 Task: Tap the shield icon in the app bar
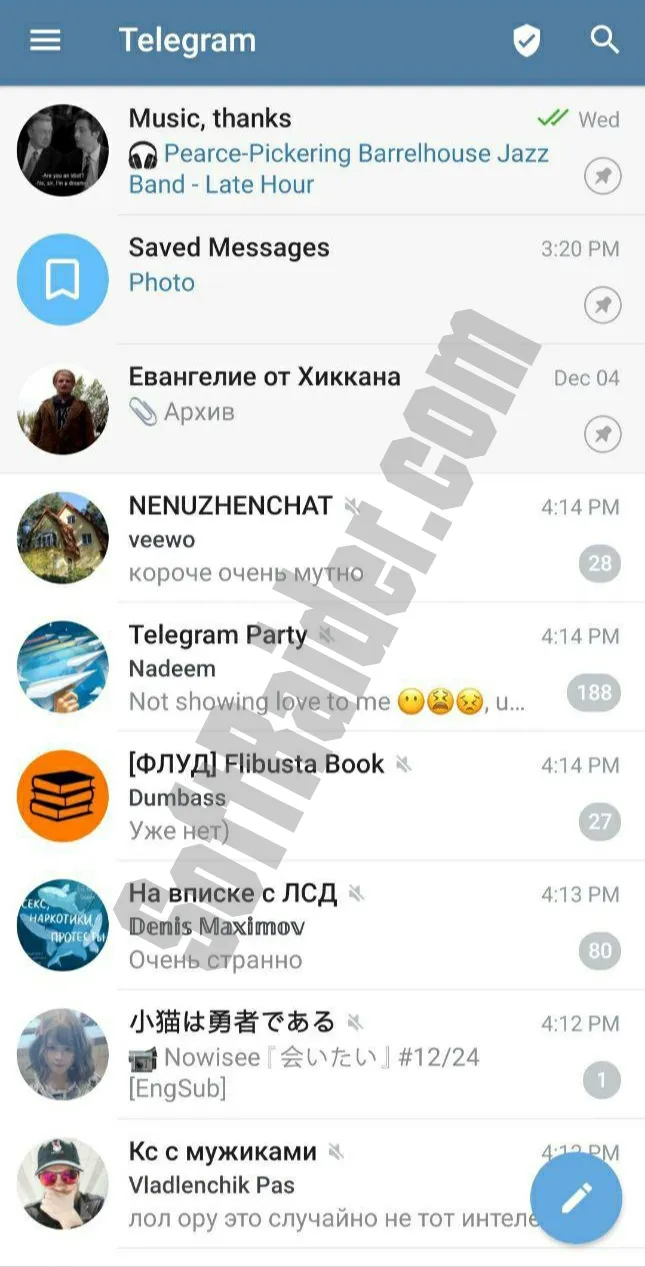526,41
